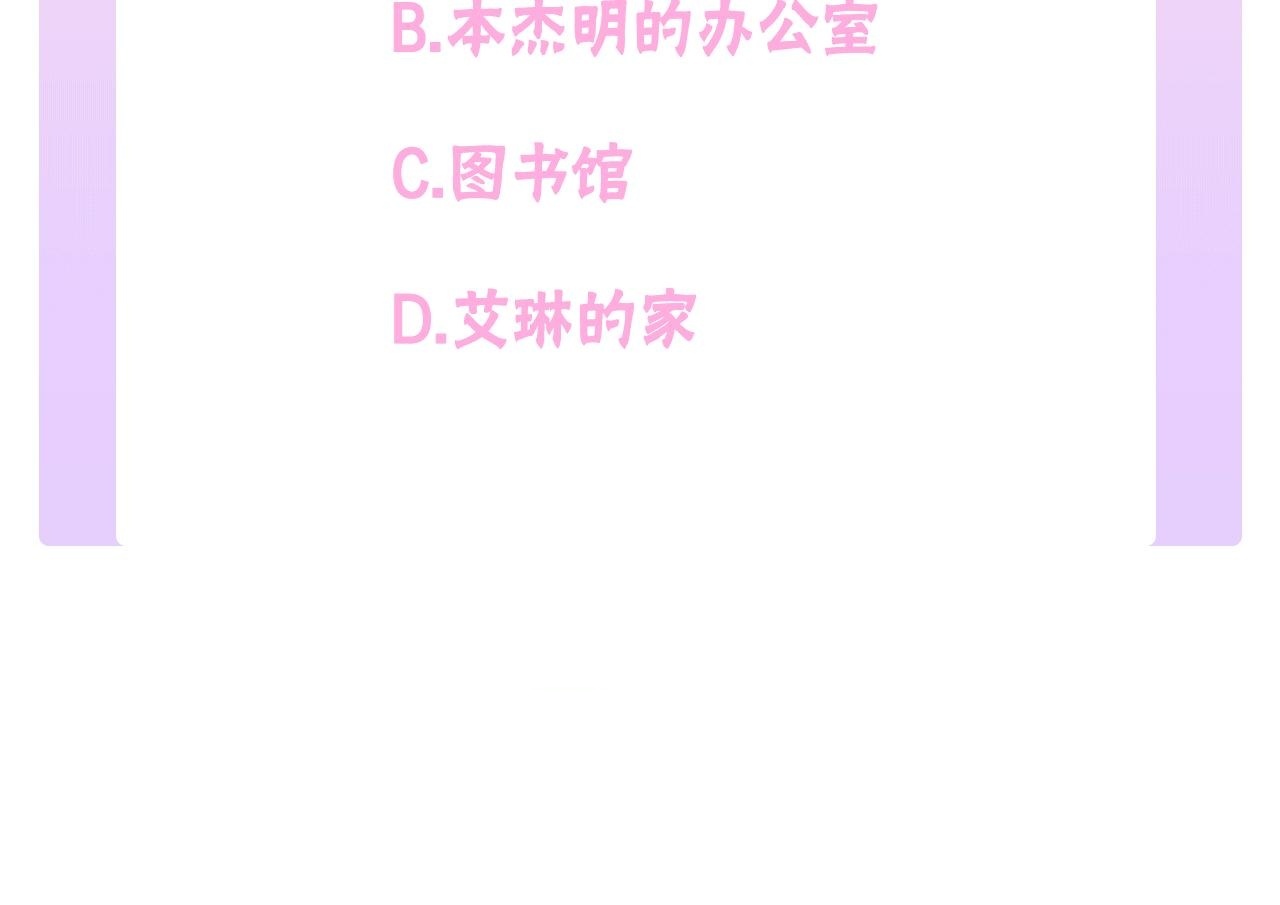Select answer B 本杰明的办公室
Viewport: 1280px width, 905px height.
pos(635,30)
